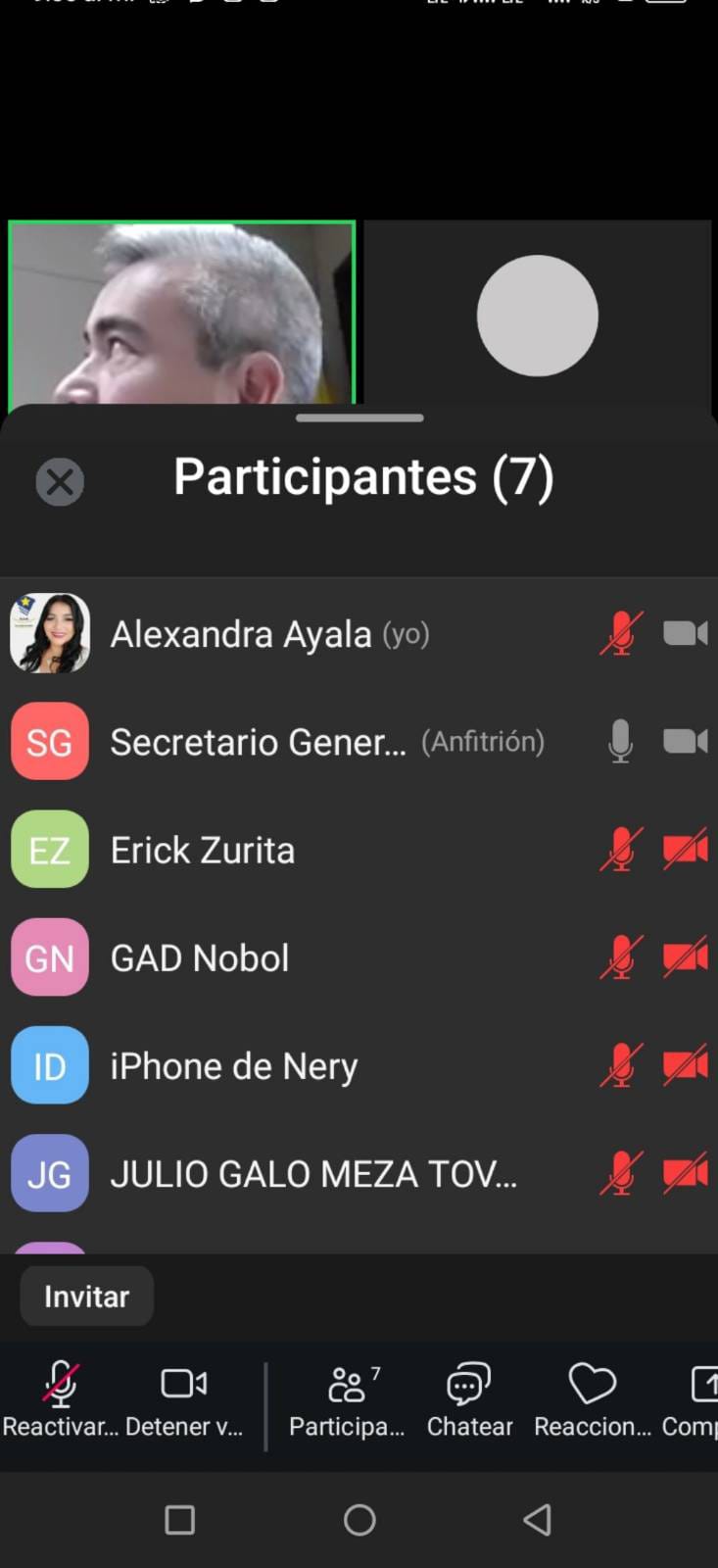Go back with system back button
This screenshot has height=1568, width=718.
(537, 1520)
